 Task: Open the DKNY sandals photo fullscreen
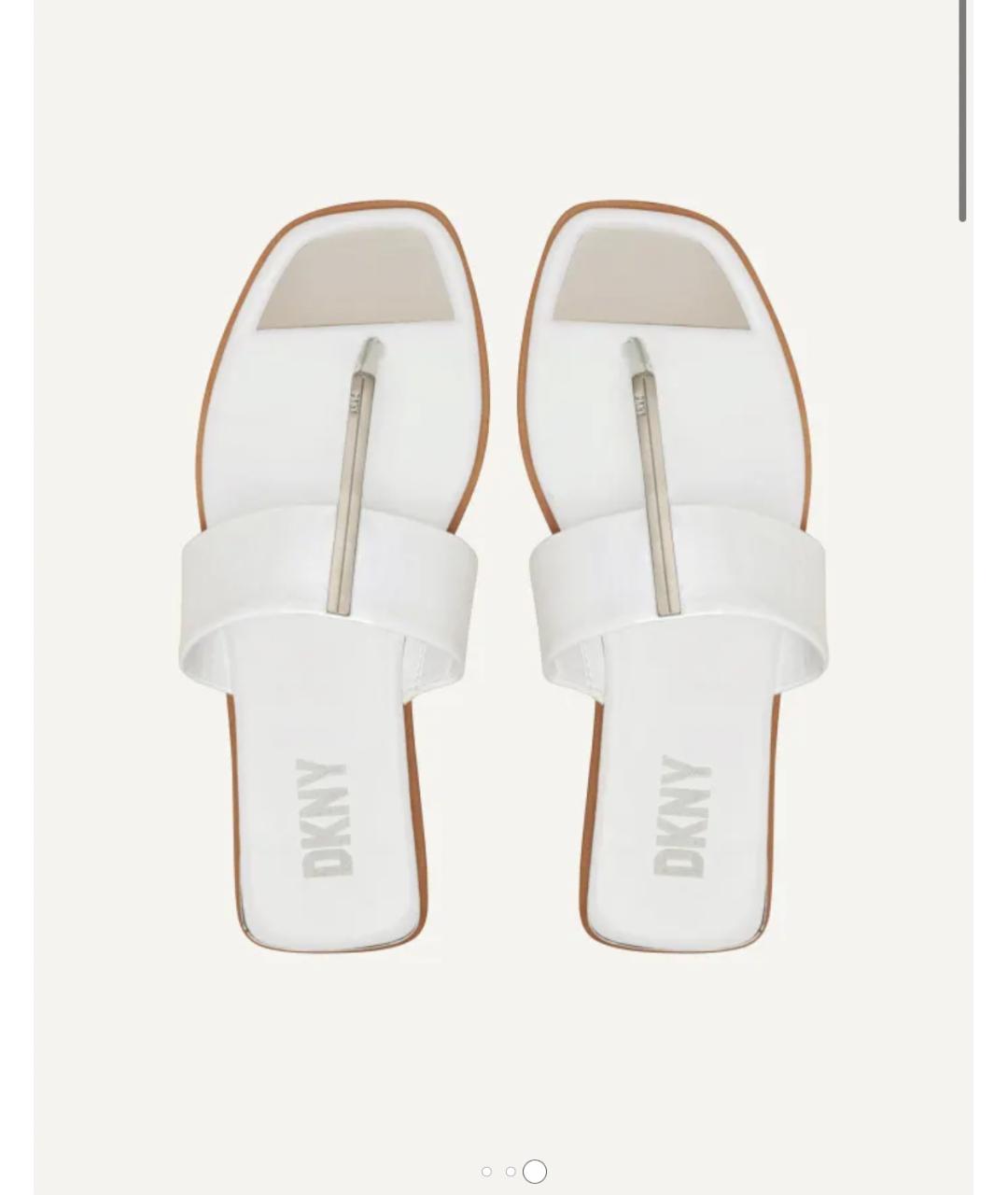504,579
